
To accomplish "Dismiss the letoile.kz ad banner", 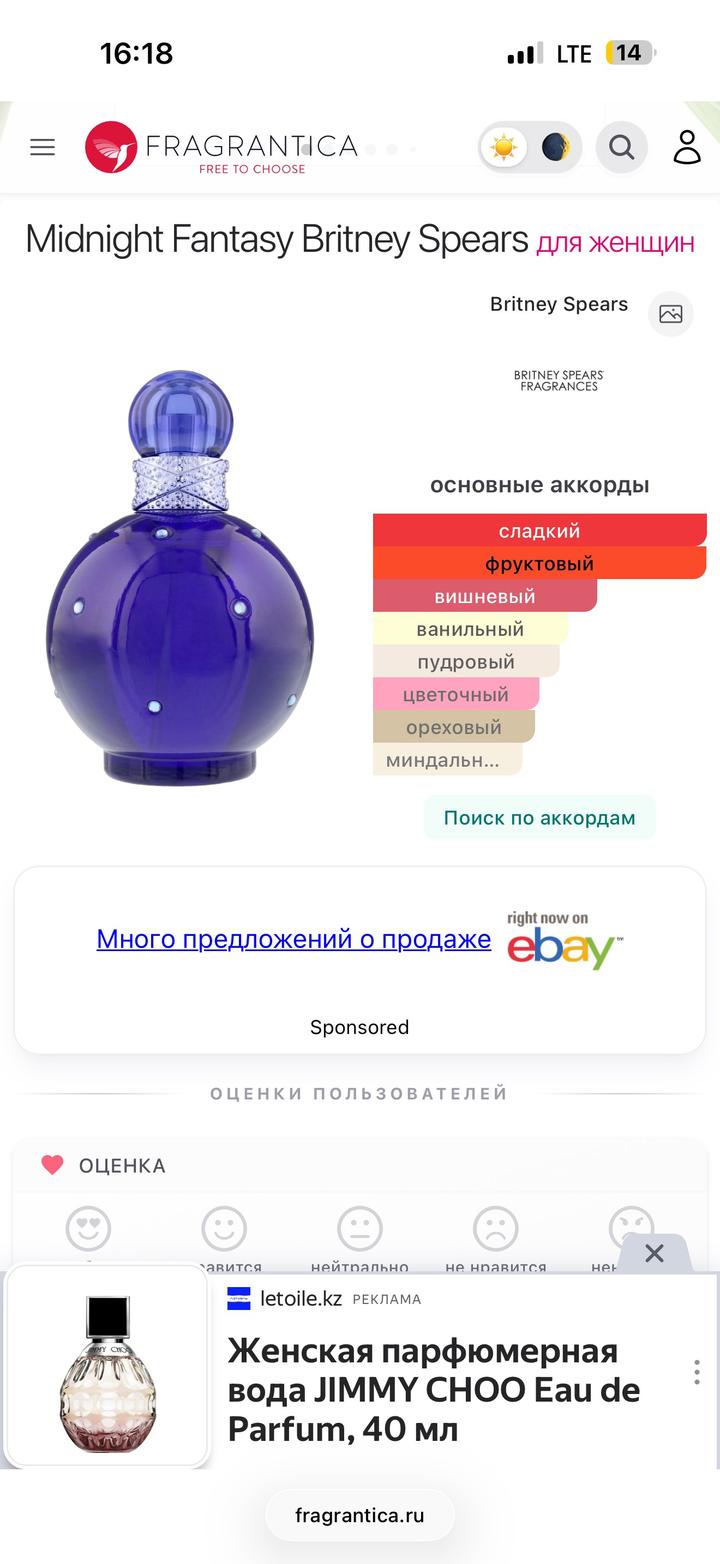I will [x=654, y=1253].
